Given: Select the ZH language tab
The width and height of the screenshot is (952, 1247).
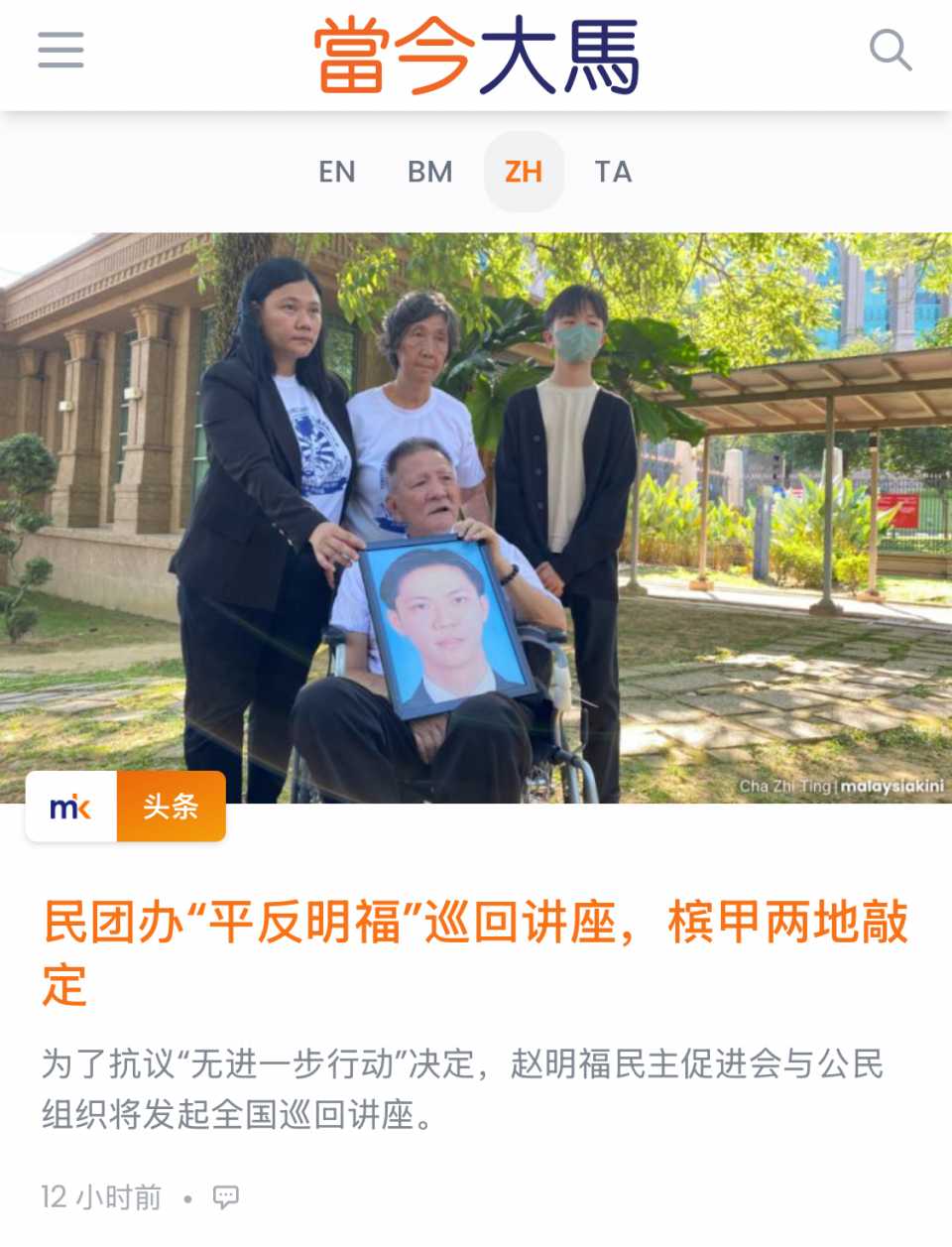Looking at the screenshot, I should (x=524, y=172).
